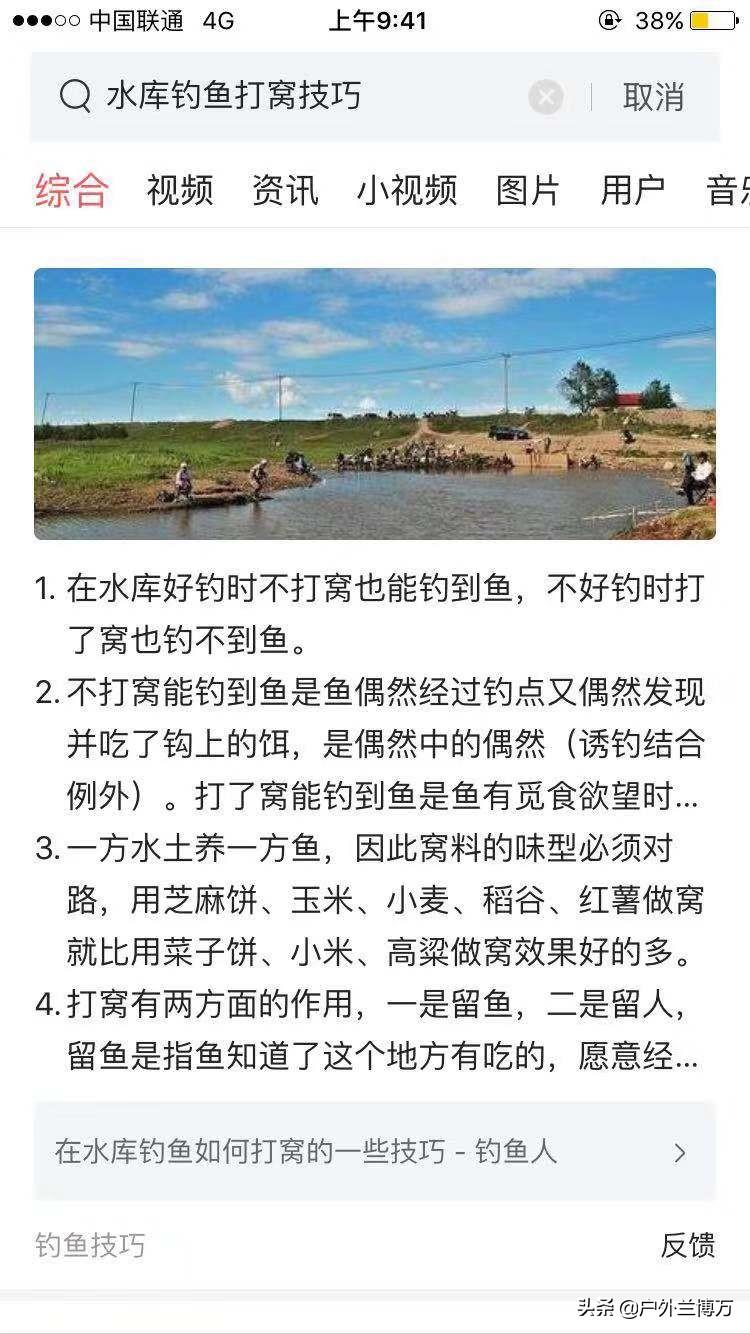Switch to the 图片 tab
The width and height of the screenshot is (750, 1334).
[x=528, y=190]
